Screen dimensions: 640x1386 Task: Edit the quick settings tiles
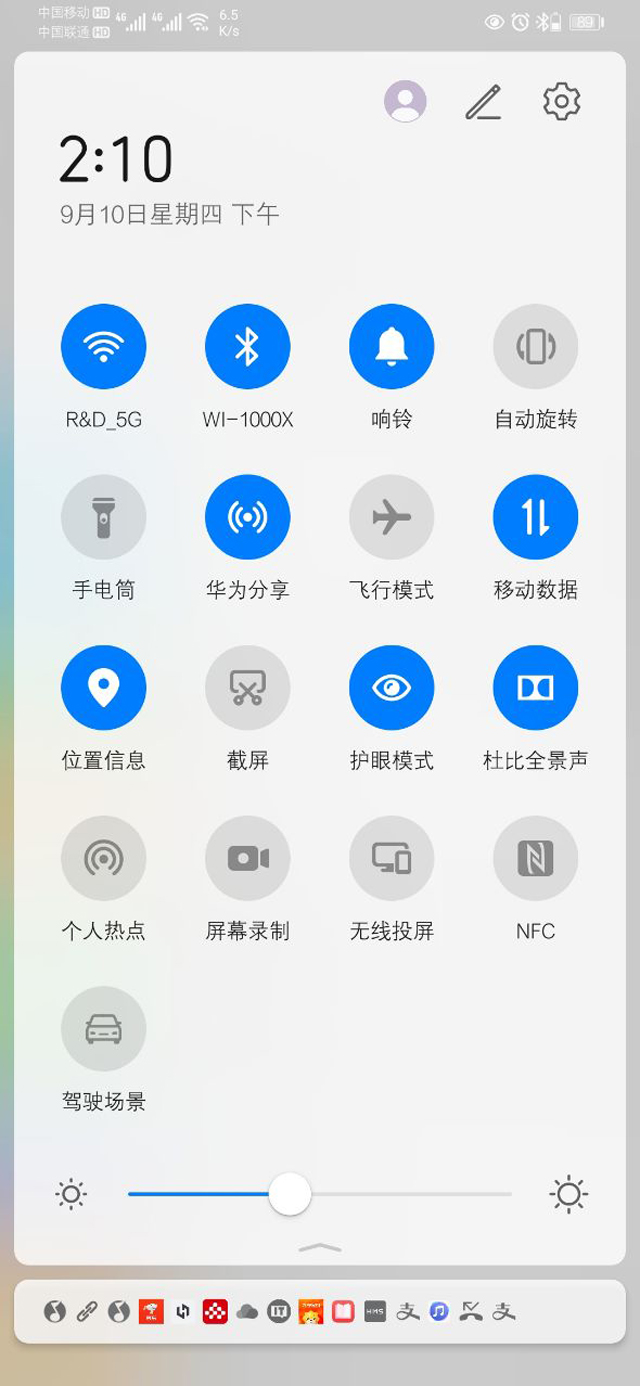click(483, 101)
